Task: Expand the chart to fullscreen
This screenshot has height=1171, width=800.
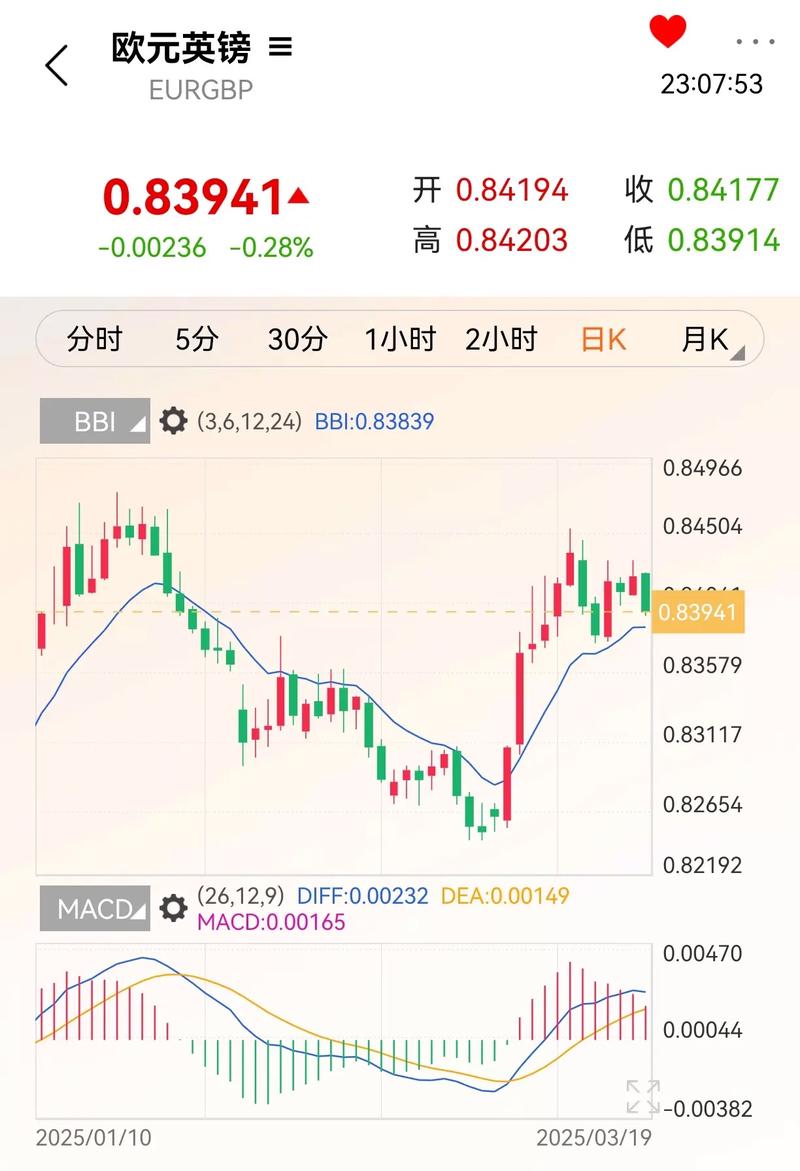Action: (643, 1096)
